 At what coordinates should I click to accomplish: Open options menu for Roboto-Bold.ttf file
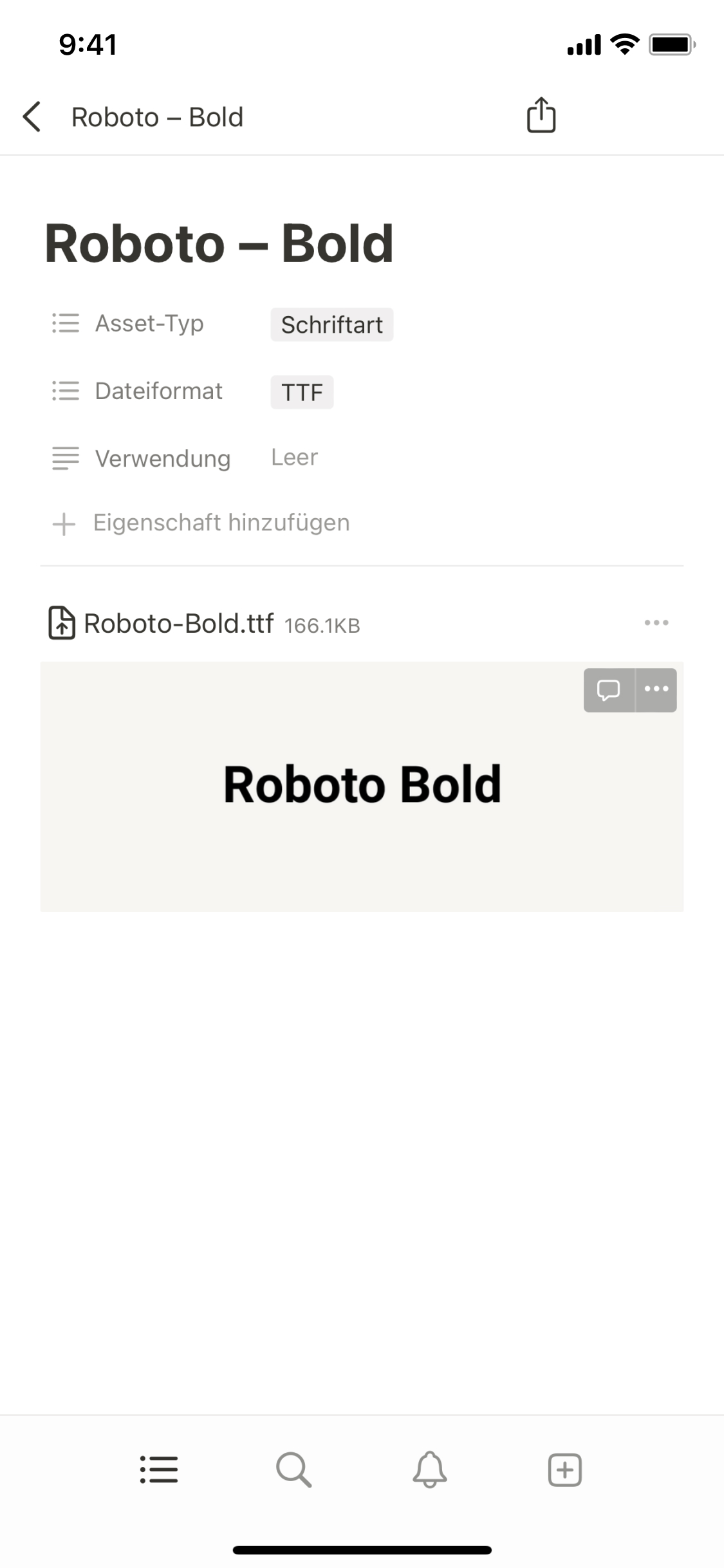656,622
